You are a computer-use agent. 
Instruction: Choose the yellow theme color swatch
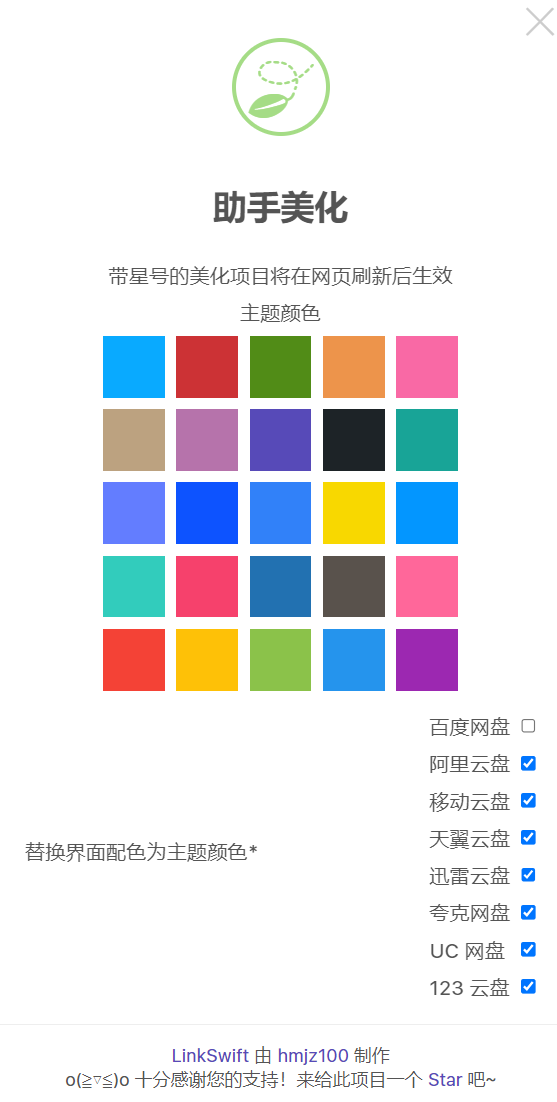(354, 513)
